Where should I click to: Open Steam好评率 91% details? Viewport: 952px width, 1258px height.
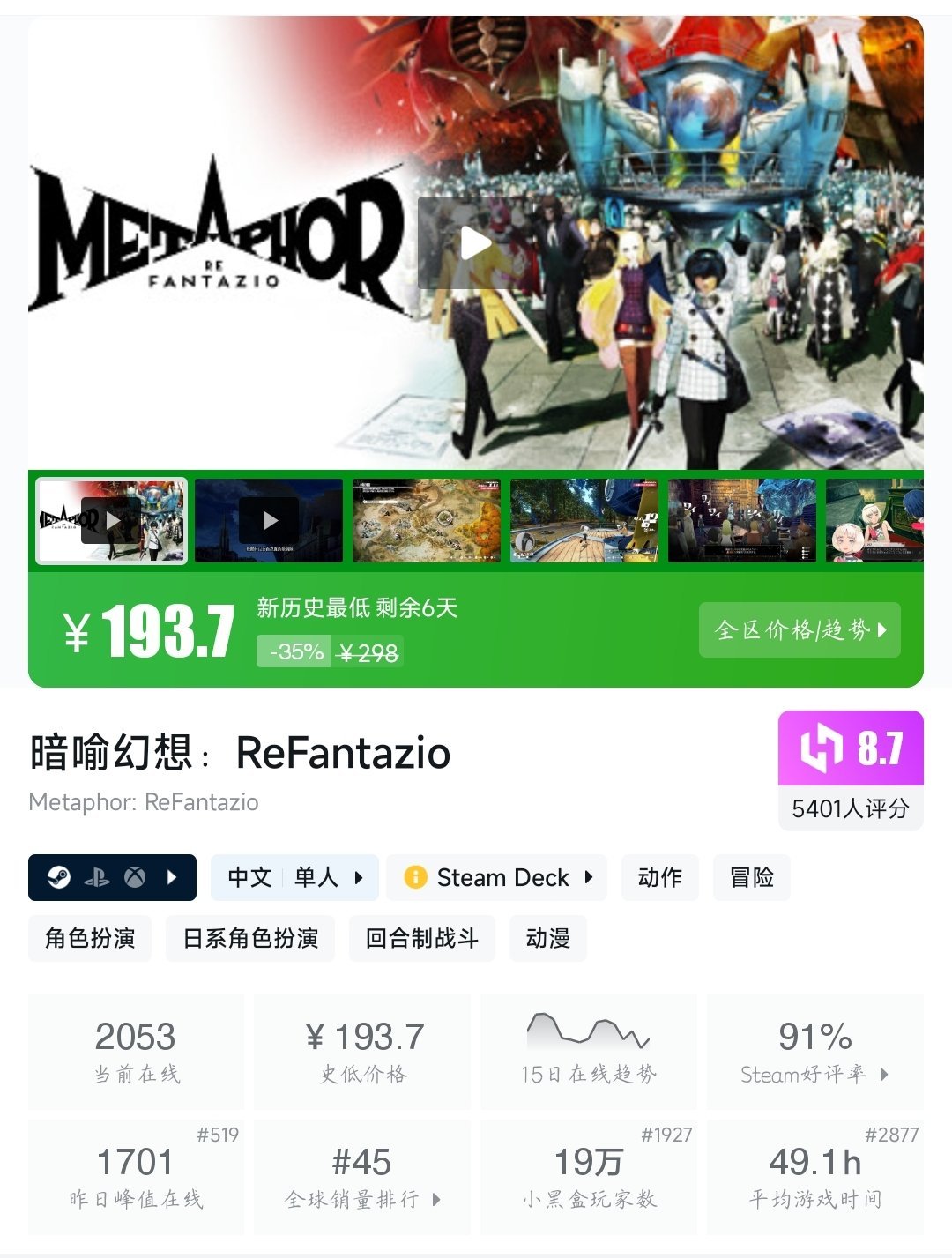tap(814, 1051)
